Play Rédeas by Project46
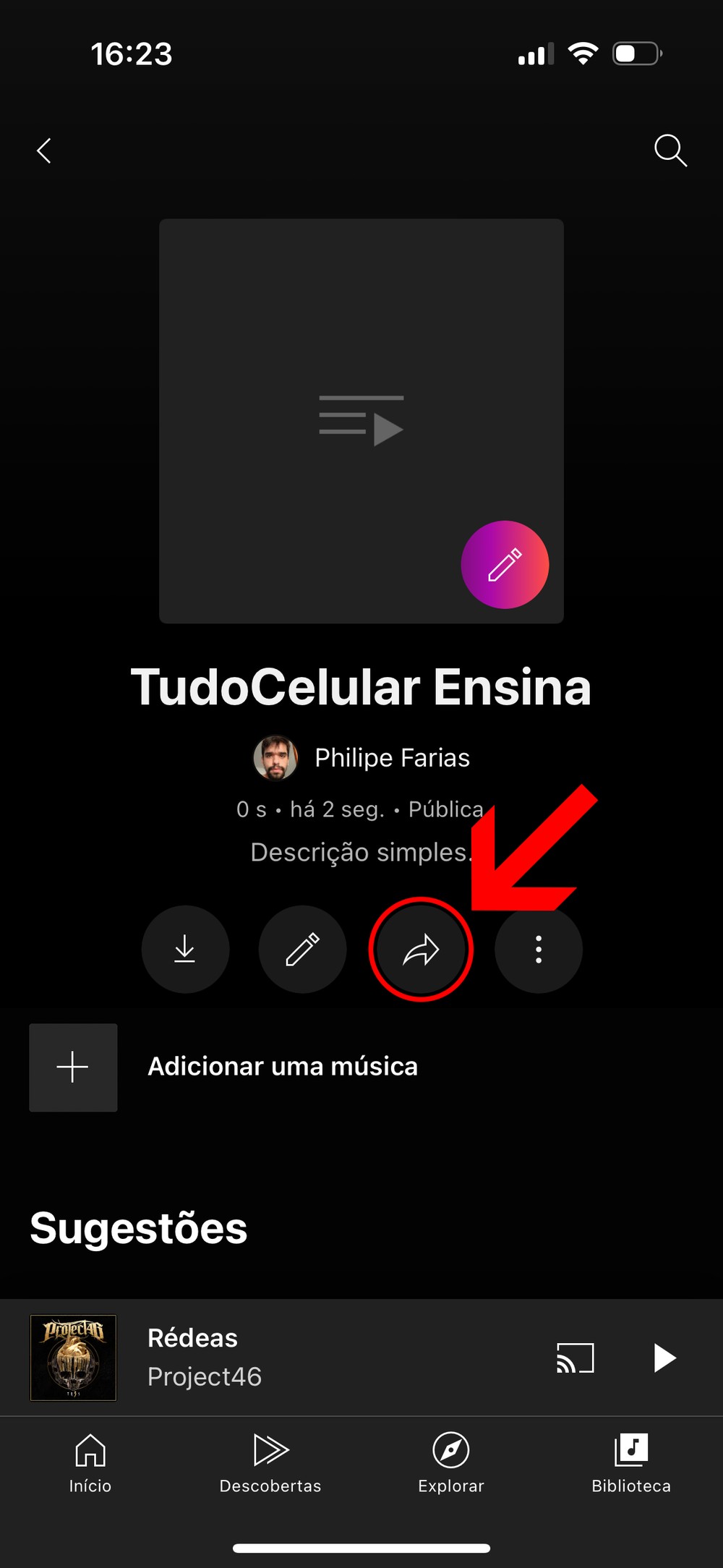Viewport: 723px width, 1568px height. point(664,1358)
